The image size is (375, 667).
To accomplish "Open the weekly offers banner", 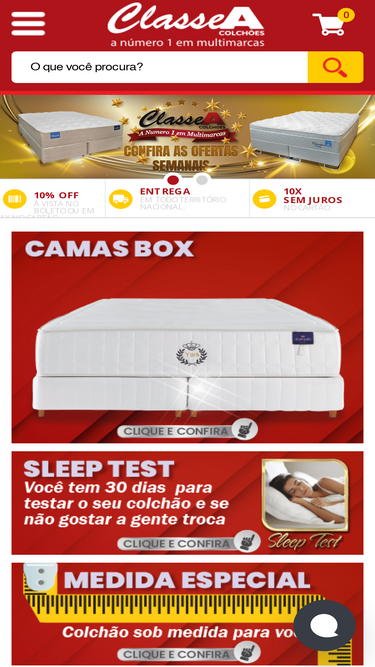I will click(x=188, y=136).
